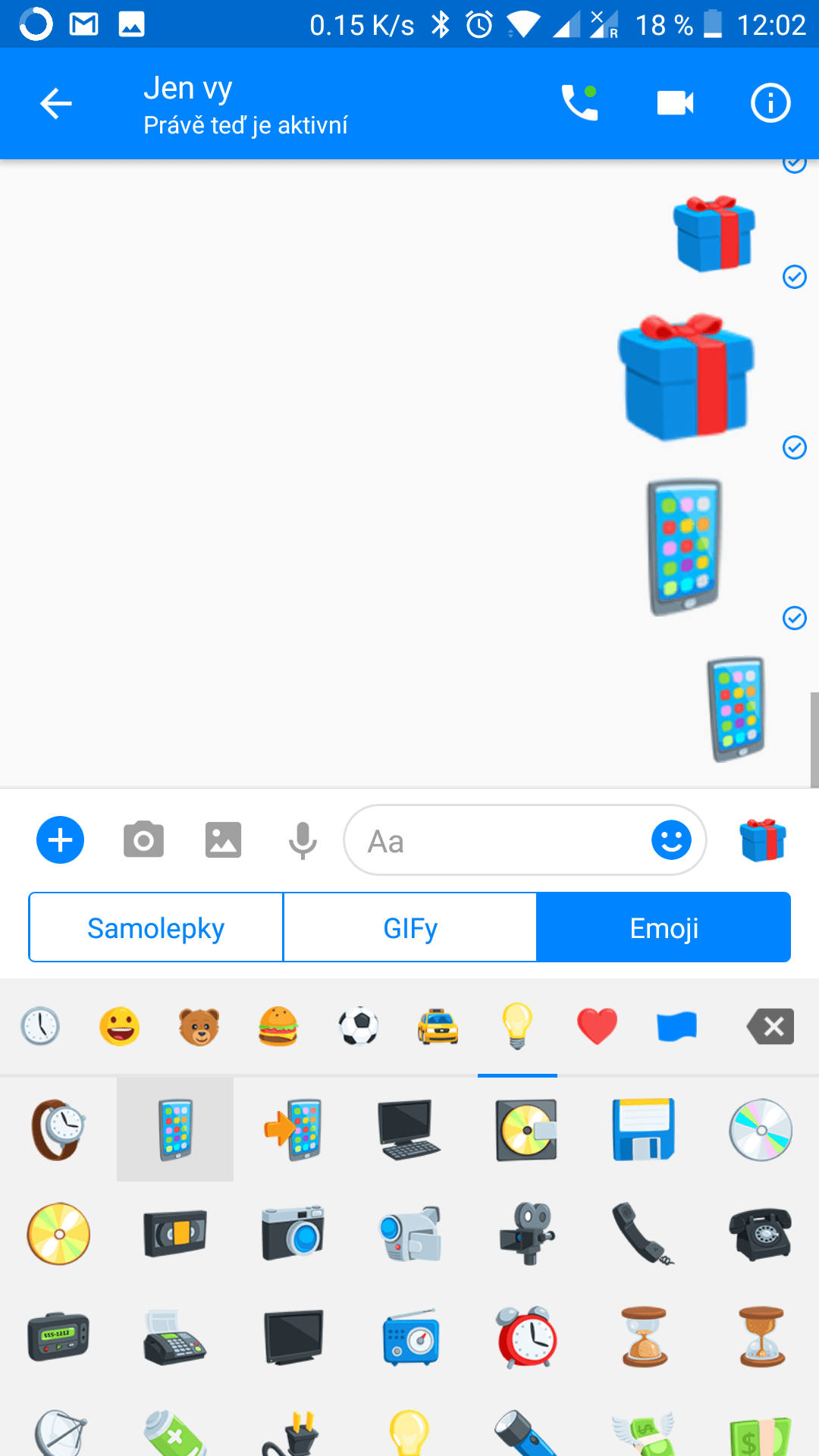Screen dimensions: 819x1456
Task: Toggle the smiley emoji button in the field
Action: [671, 840]
